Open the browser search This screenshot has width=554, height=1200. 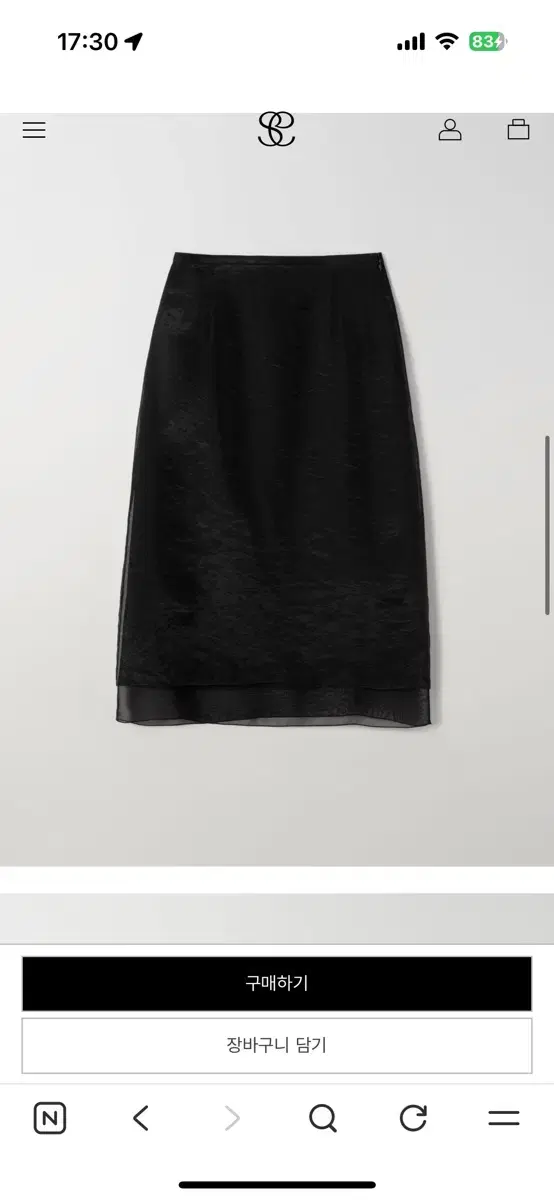click(322, 1118)
